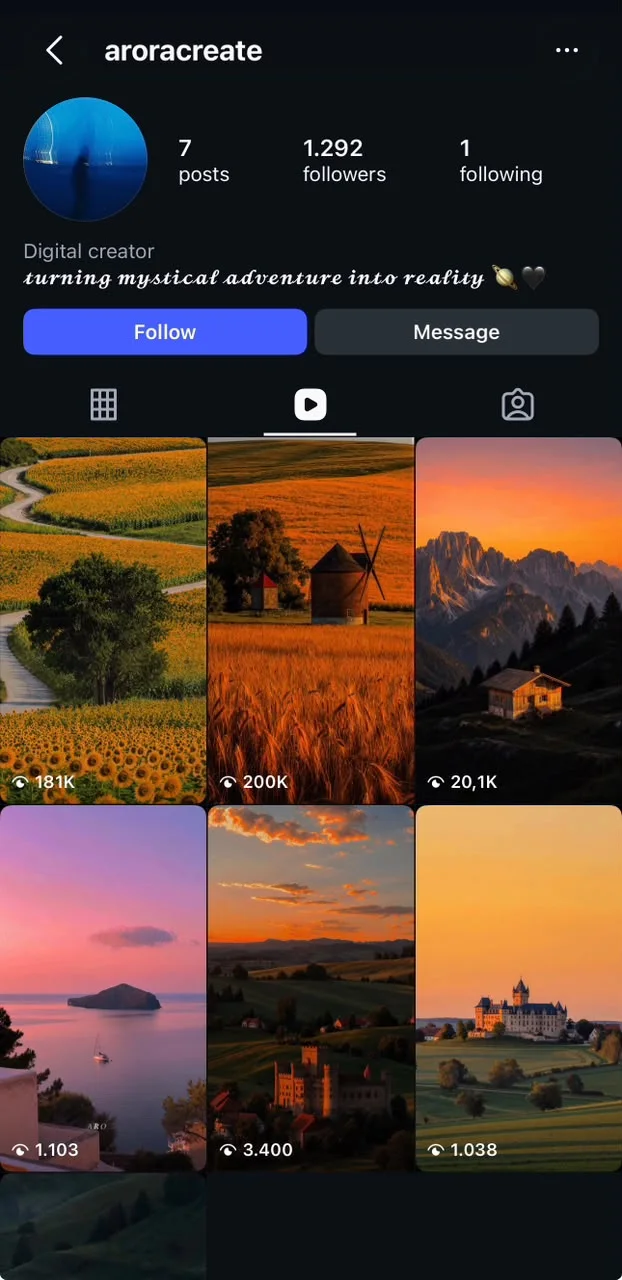The width and height of the screenshot is (622, 1280).
Task: Select the reels tab
Action: (310, 404)
